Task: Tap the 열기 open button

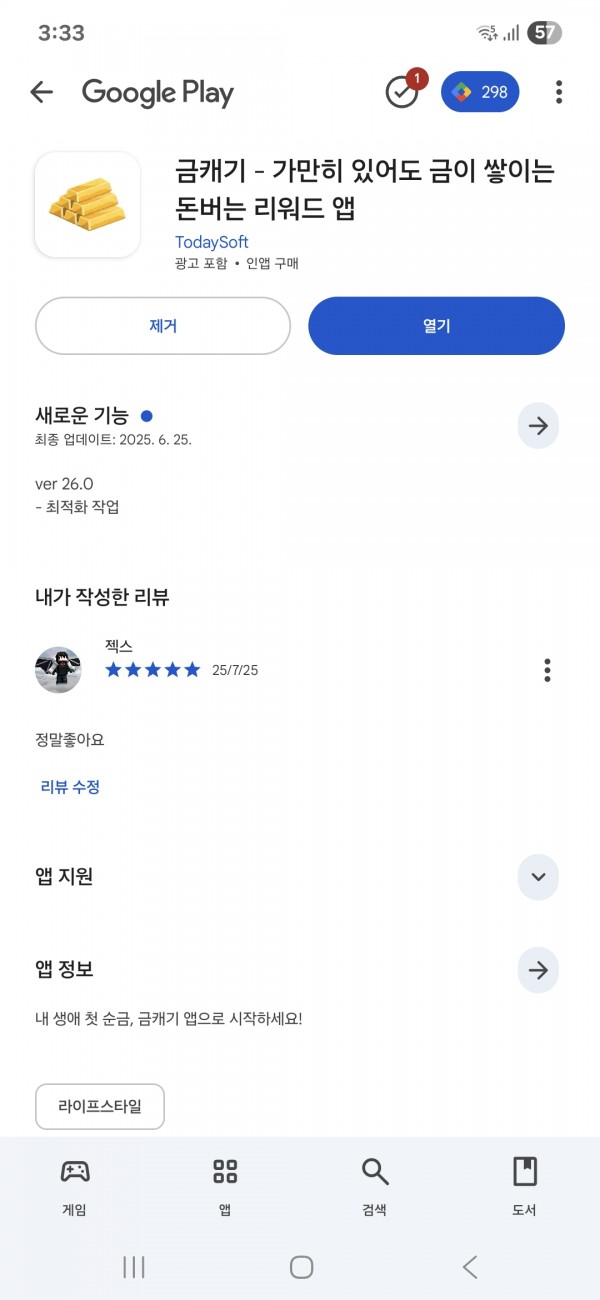Action: [x=436, y=326]
